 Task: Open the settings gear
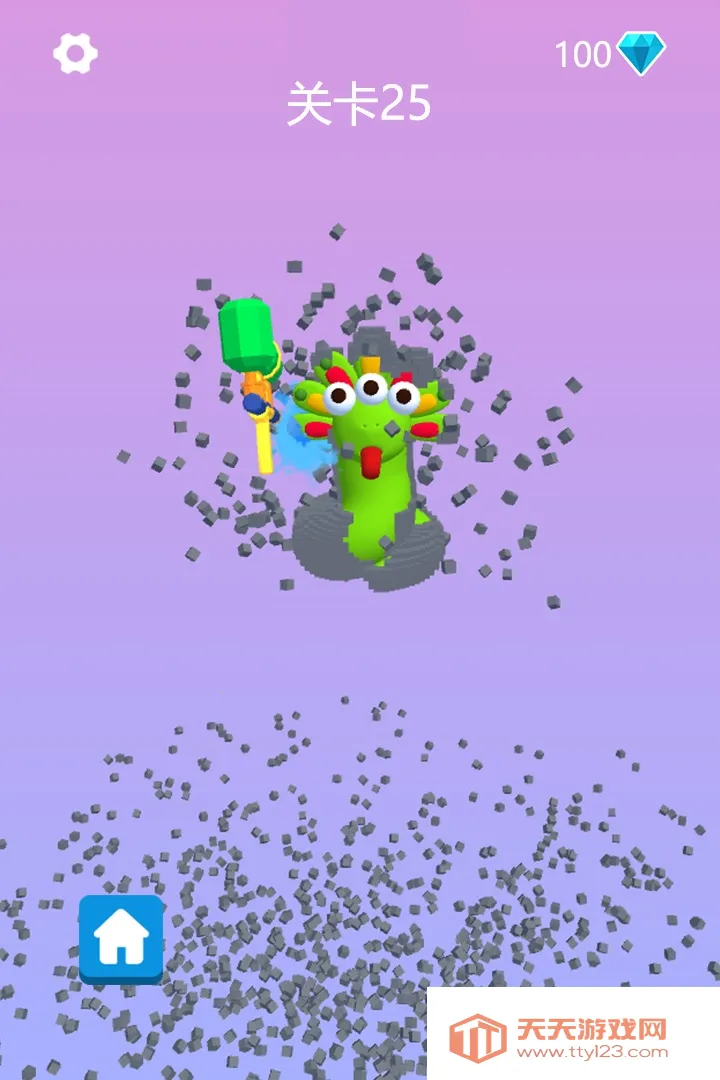click(x=75, y=53)
